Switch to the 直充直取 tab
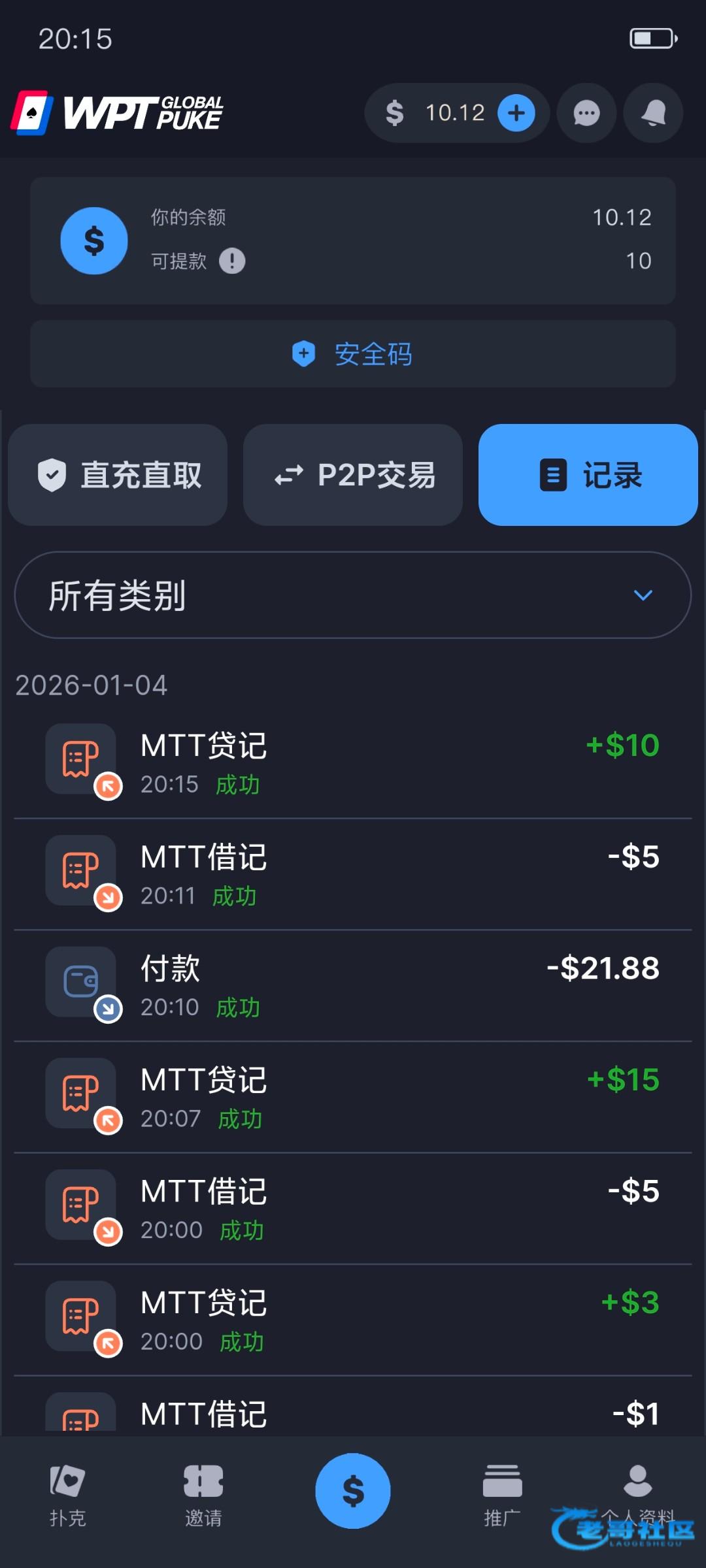This screenshot has height=1568, width=706. (118, 475)
